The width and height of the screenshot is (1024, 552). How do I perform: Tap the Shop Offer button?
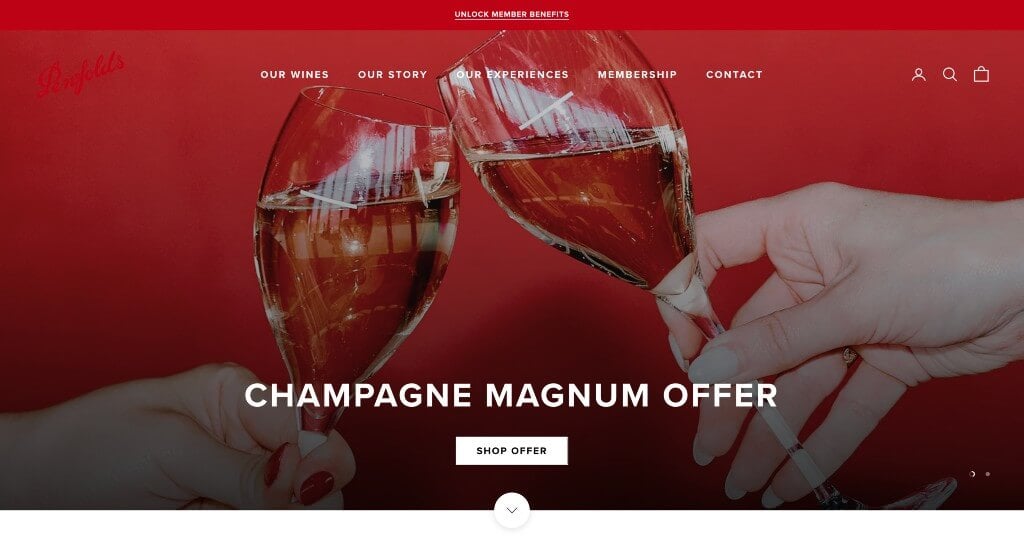coord(511,451)
